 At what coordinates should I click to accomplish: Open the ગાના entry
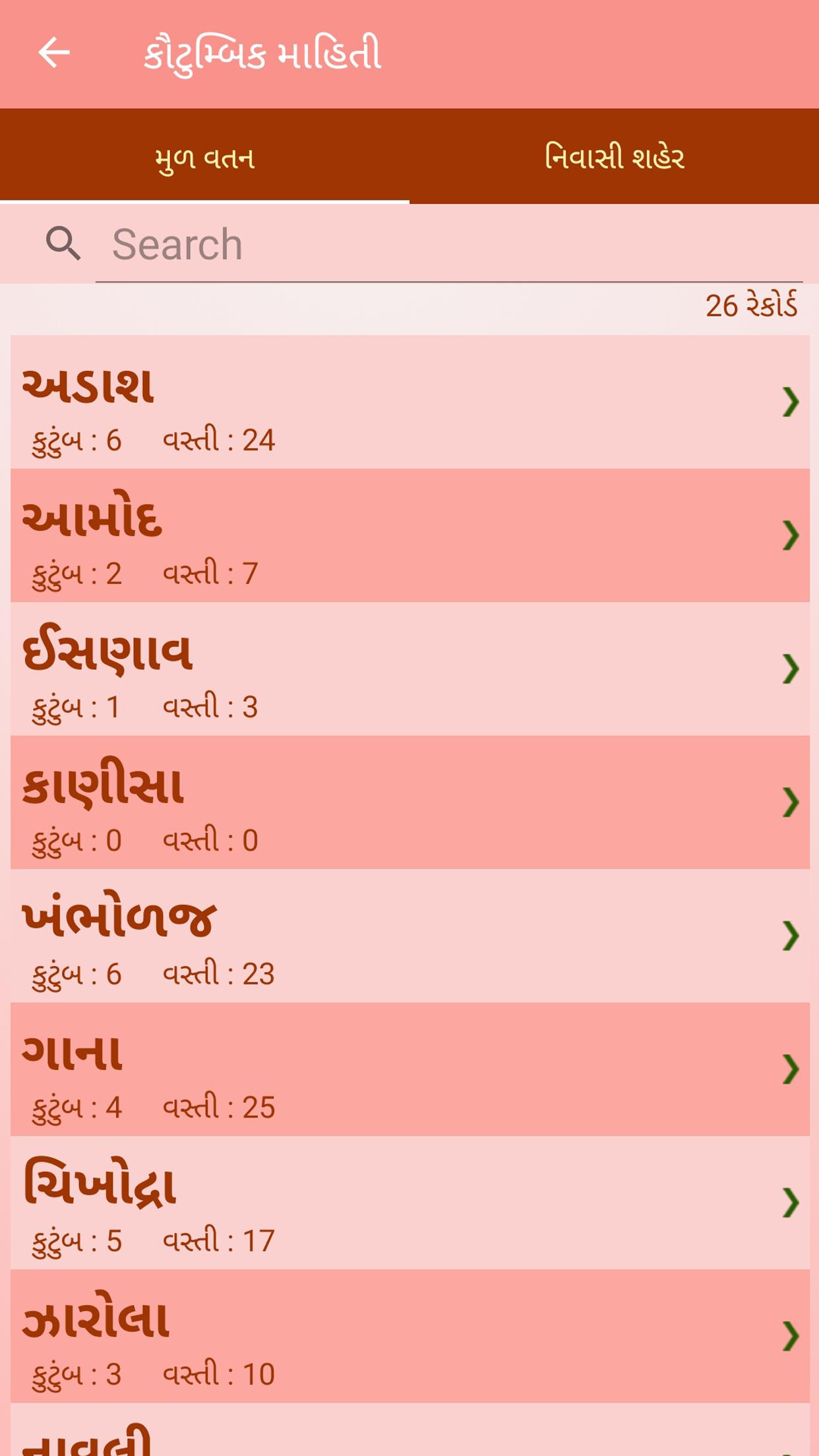click(x=409, y=1069)
